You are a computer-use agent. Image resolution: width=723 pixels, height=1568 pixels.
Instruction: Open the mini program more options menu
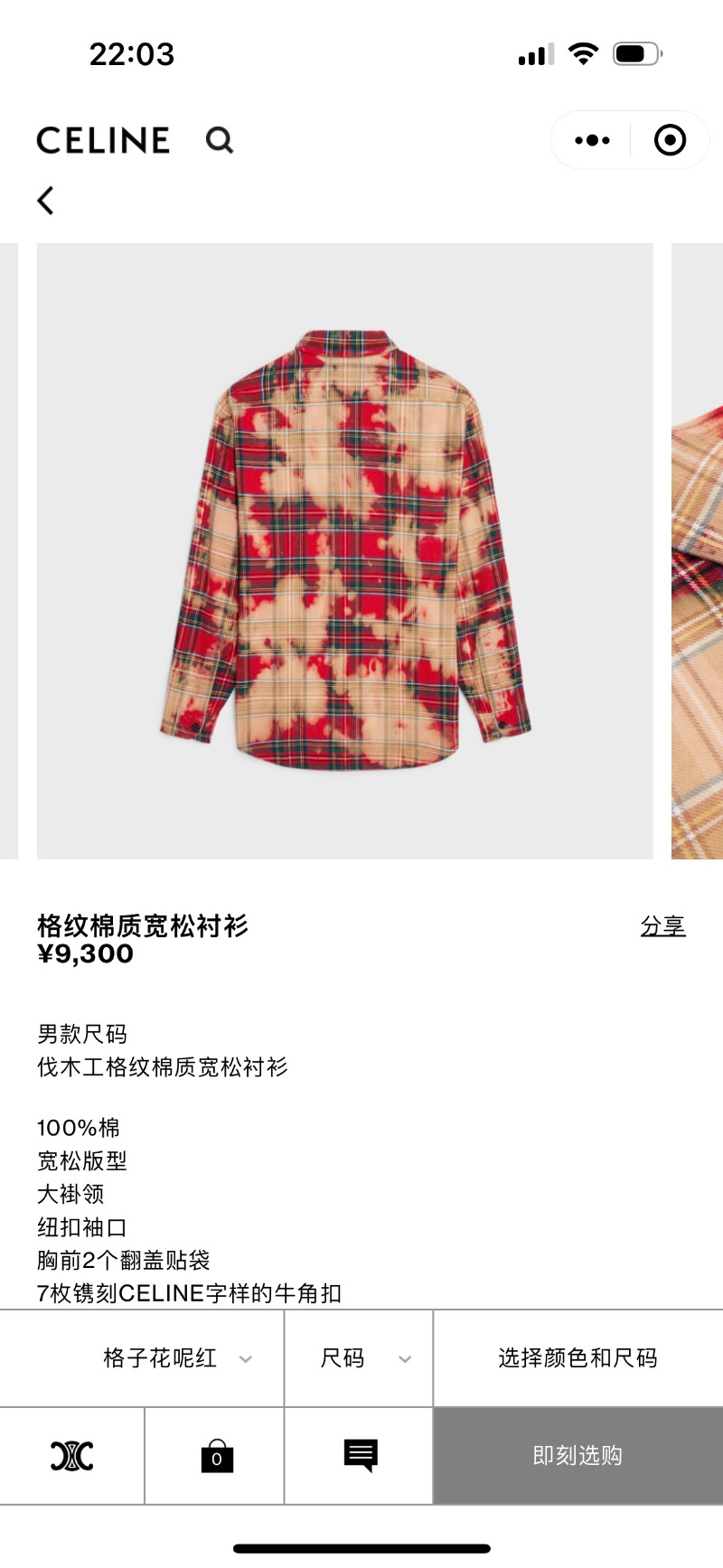[592, 140]
